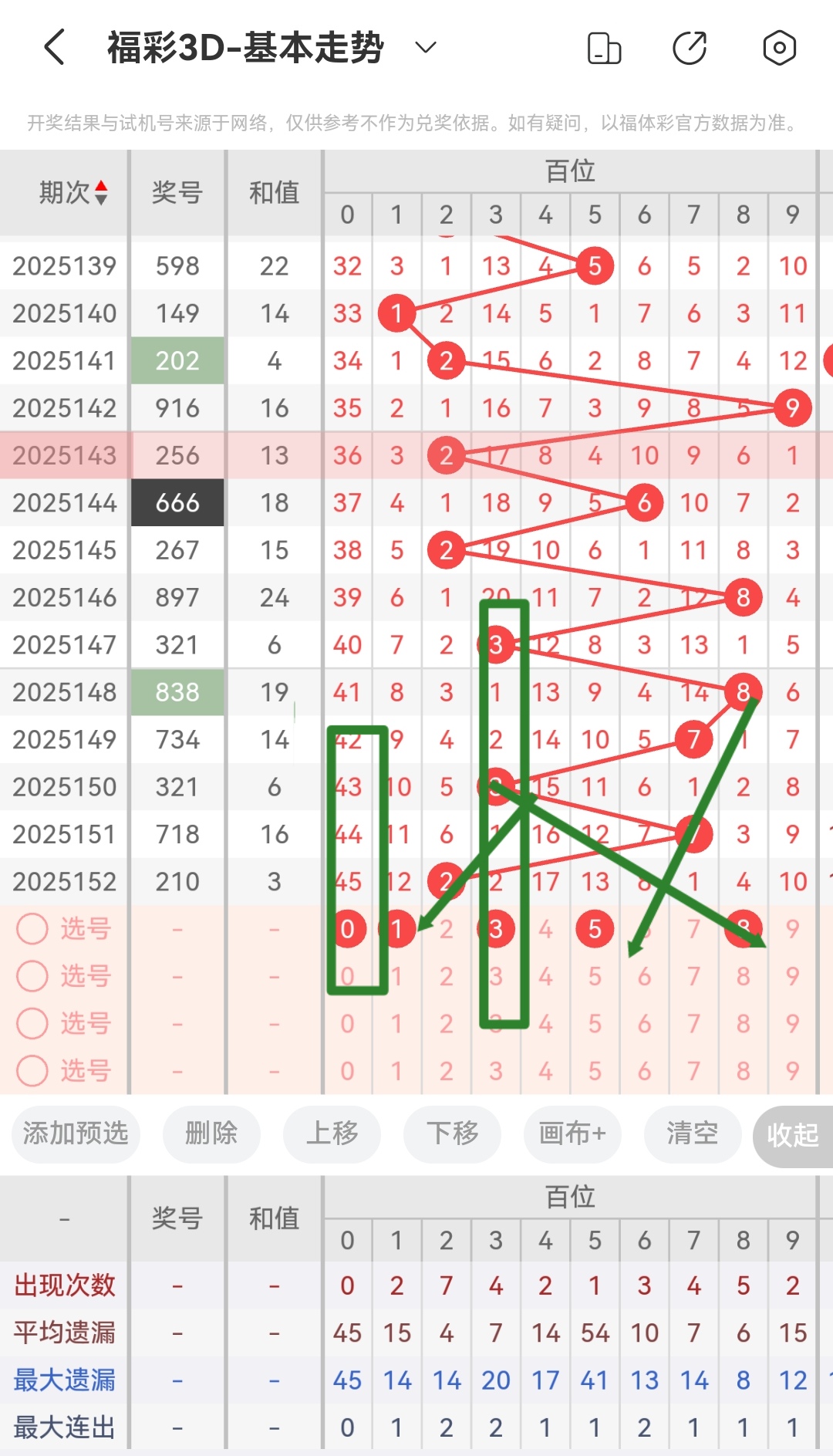The height and width of the screenshot is (1456, 833).
Task: Select the fourth 选号 radio circle
Action: (x=32, y=1071)
